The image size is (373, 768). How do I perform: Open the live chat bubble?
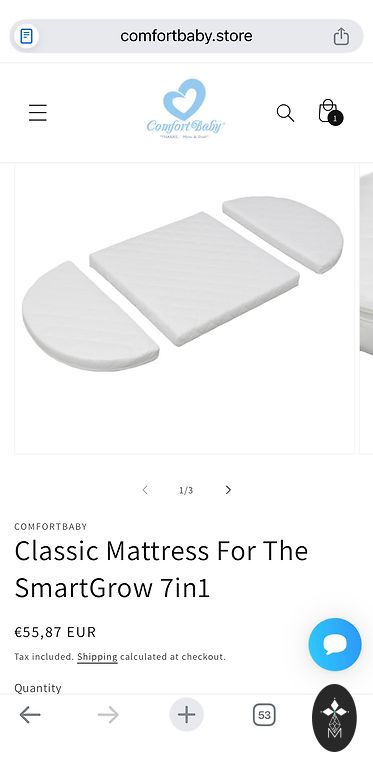335,645
